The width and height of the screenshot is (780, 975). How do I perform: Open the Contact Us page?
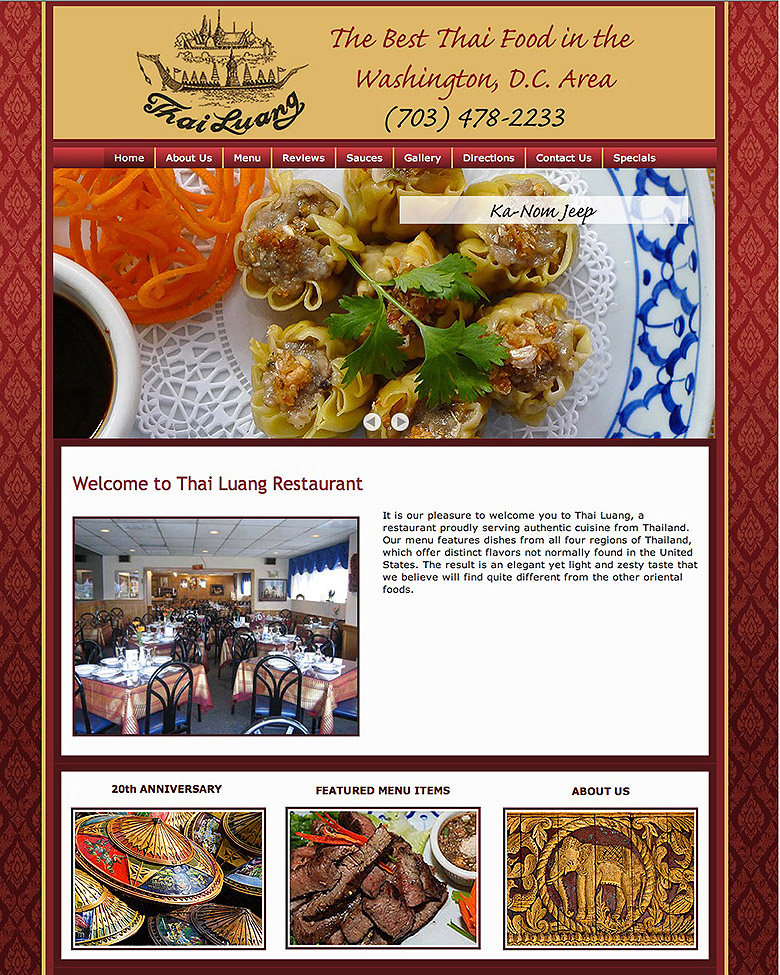pos(563,158)
